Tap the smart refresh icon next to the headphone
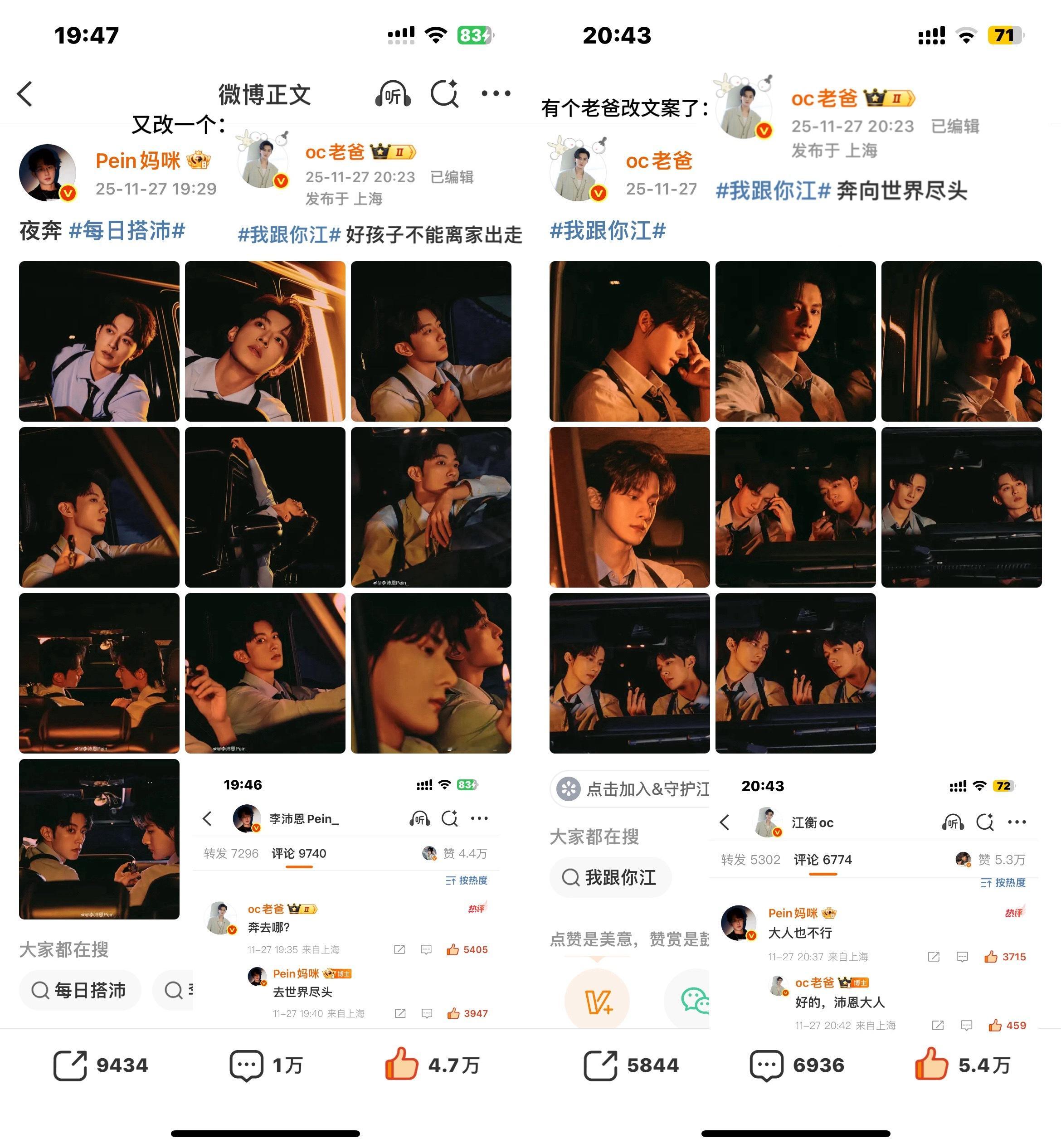1061x1148 pixels. click(x=446, y=93)
